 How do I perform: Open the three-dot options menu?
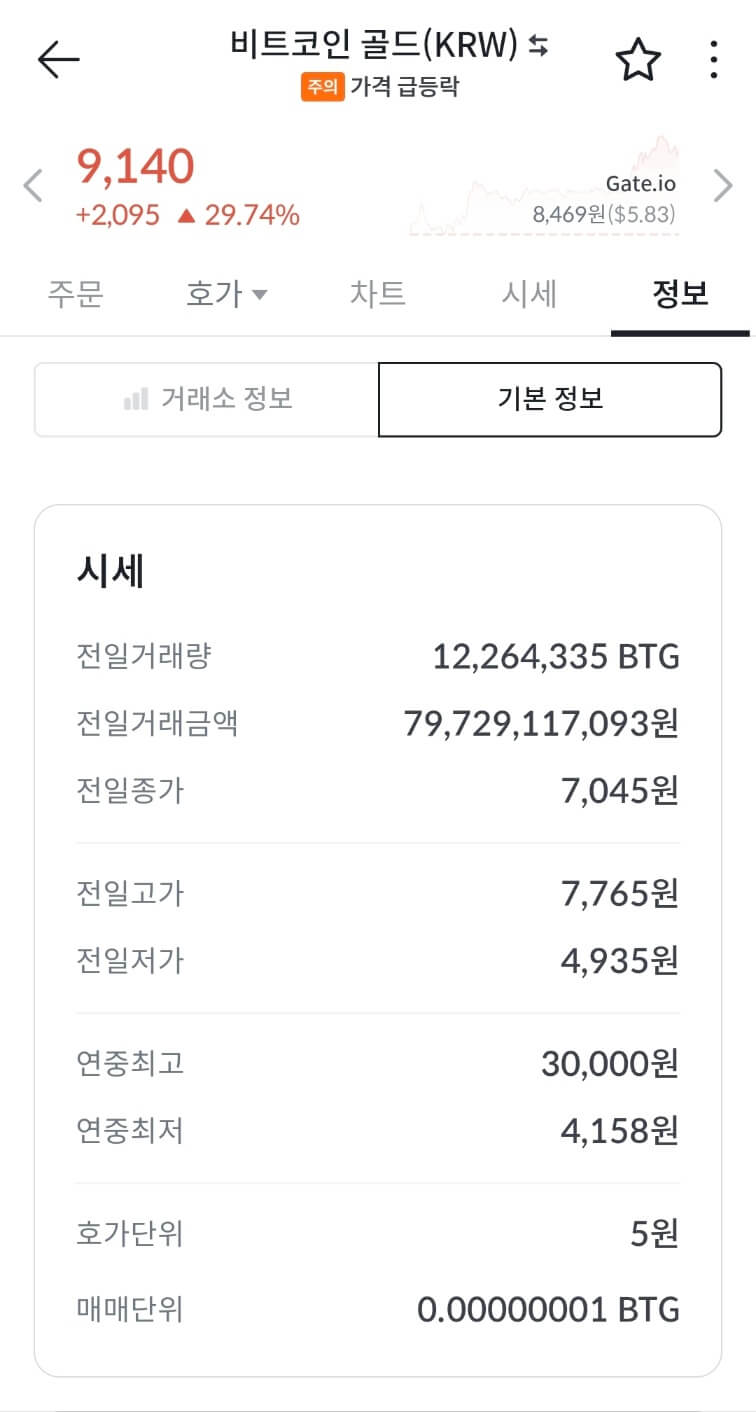[x=713, y=60]
